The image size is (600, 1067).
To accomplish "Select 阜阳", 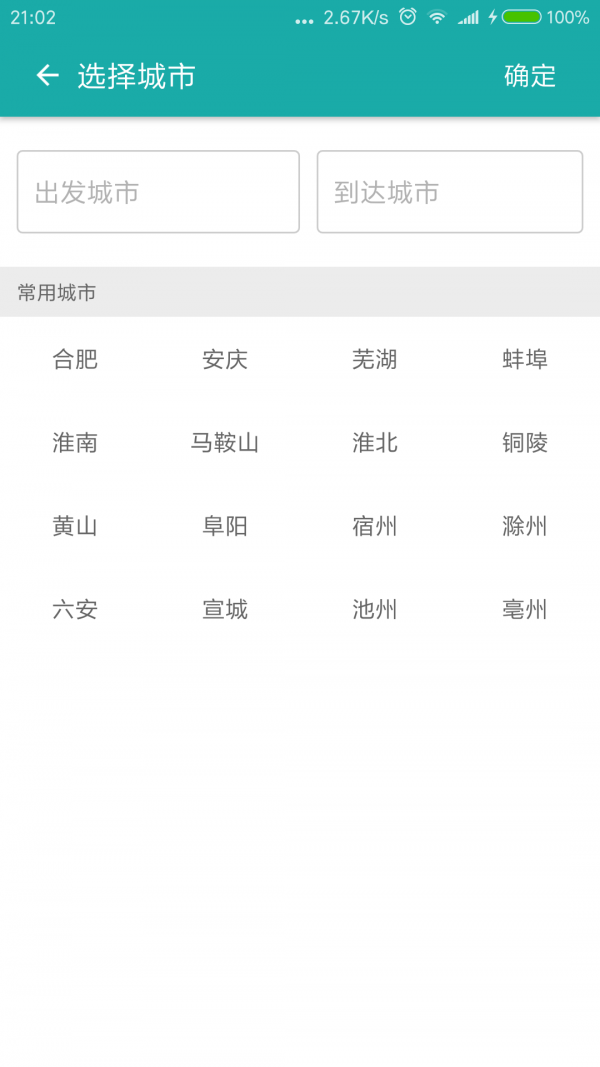I will [224, 527].
